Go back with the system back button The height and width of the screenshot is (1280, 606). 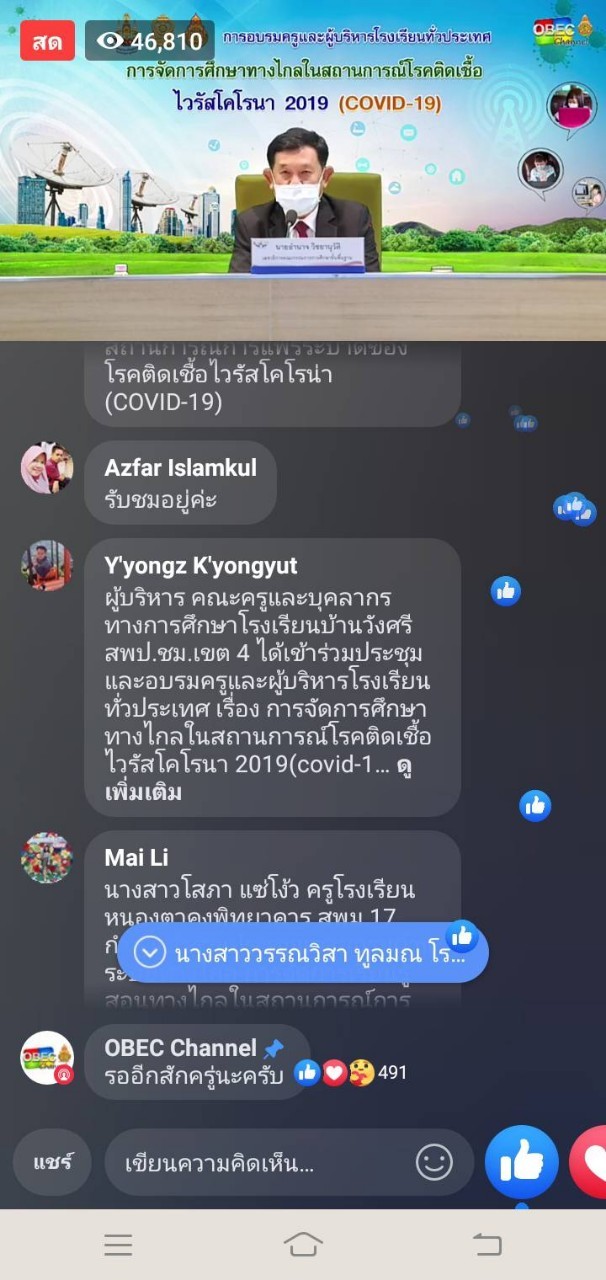click(x=487, y=1244)
